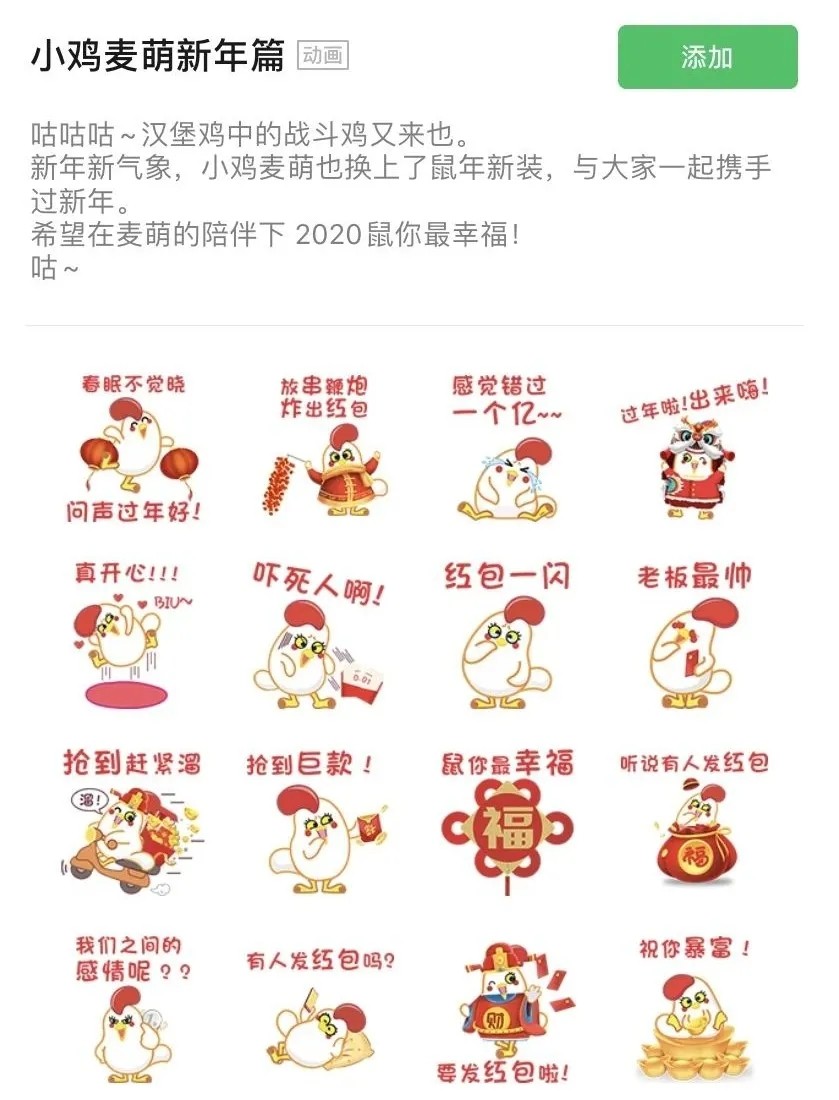The image size is (839, 1100).
Task: Open the 鼠你最幸福 sticker
Action: 508,822
